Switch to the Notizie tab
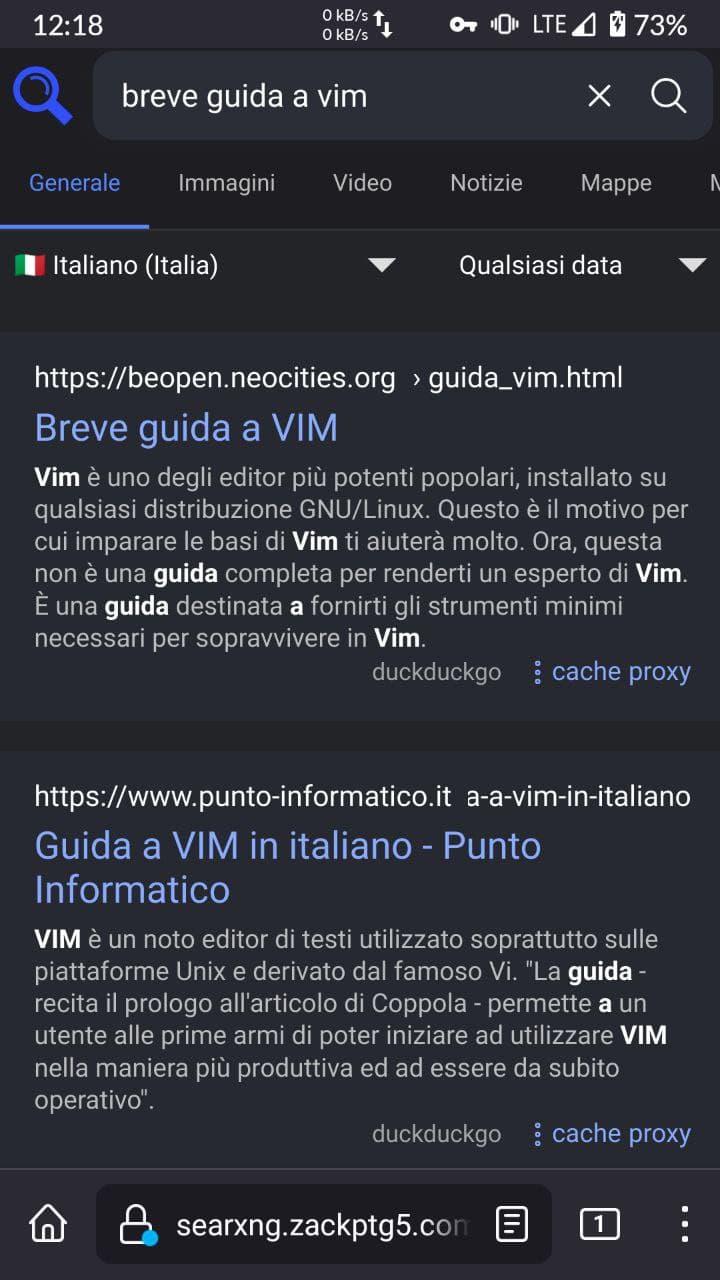Viewport: 720px width, 1280px height. click(486, 183)
